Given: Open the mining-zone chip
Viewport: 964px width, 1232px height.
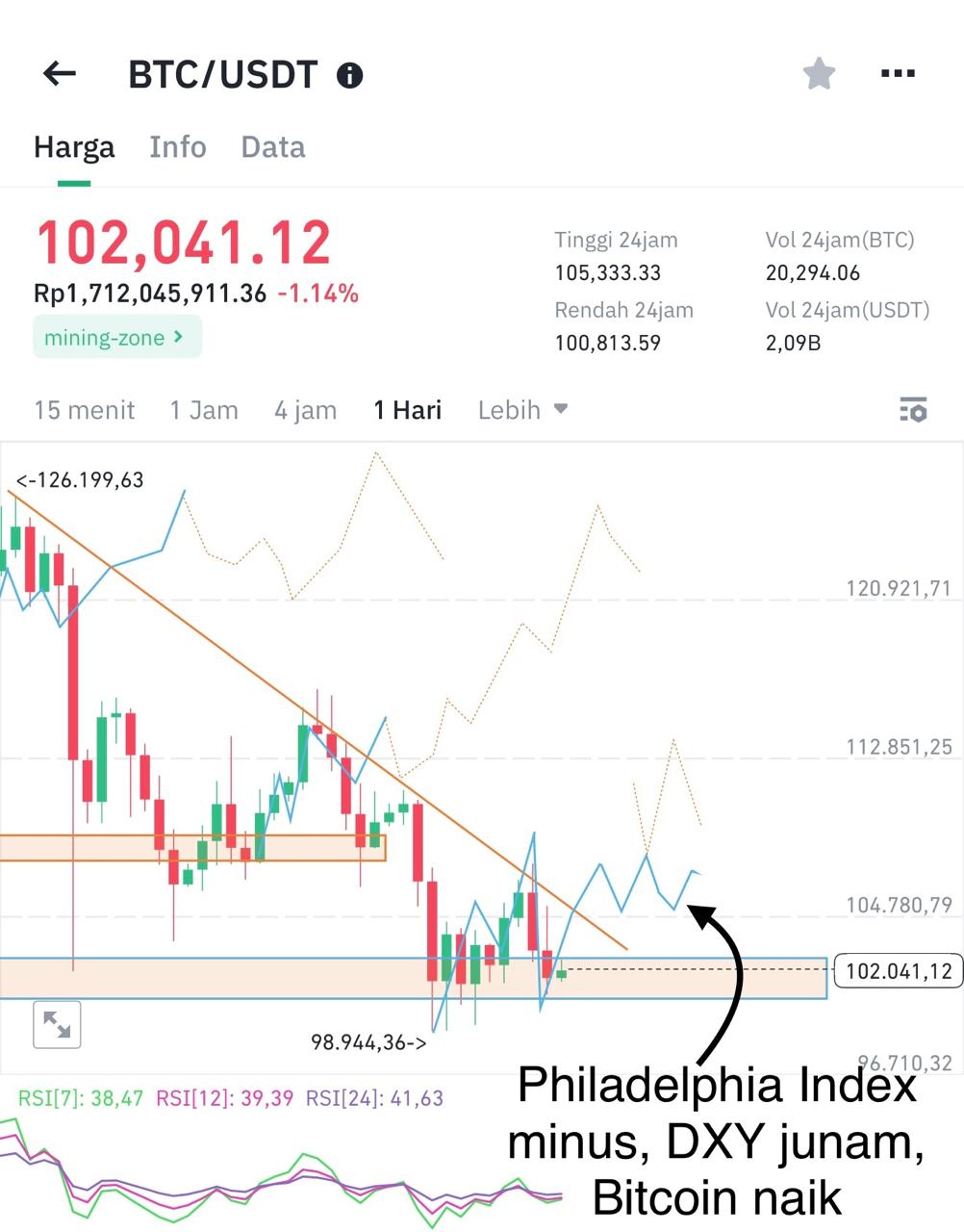Looking at the screenshot, I should pyautogui.click(x=116, y=337).
